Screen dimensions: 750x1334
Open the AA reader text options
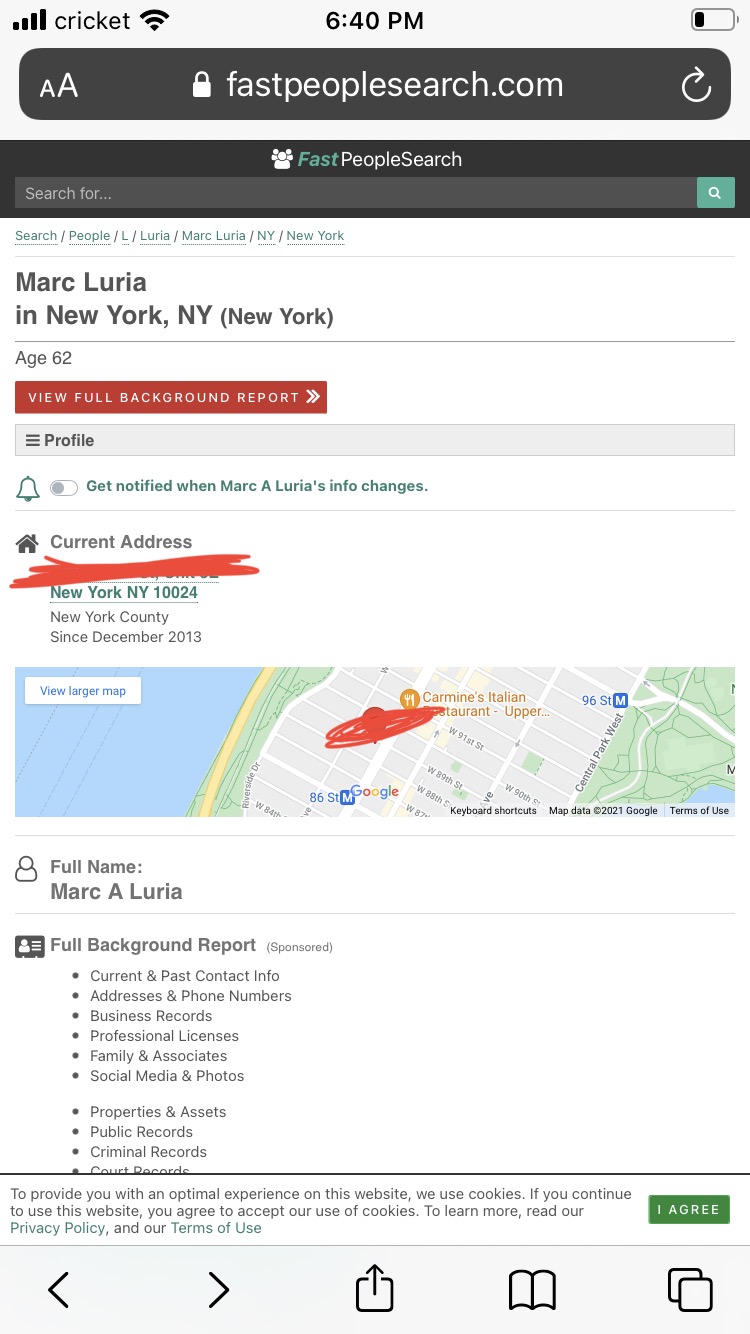click(58, 86)
